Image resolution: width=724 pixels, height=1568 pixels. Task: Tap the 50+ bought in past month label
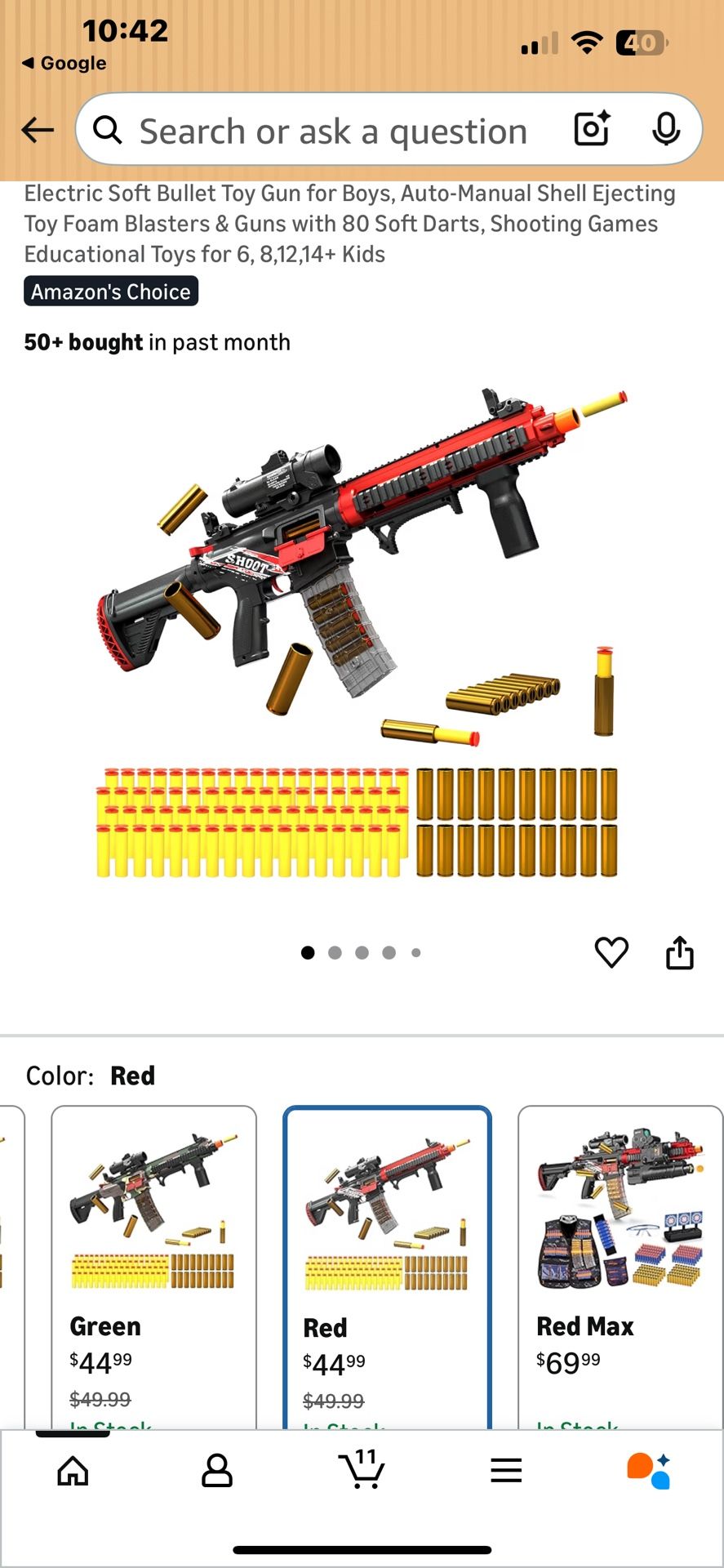click(158, 342)
